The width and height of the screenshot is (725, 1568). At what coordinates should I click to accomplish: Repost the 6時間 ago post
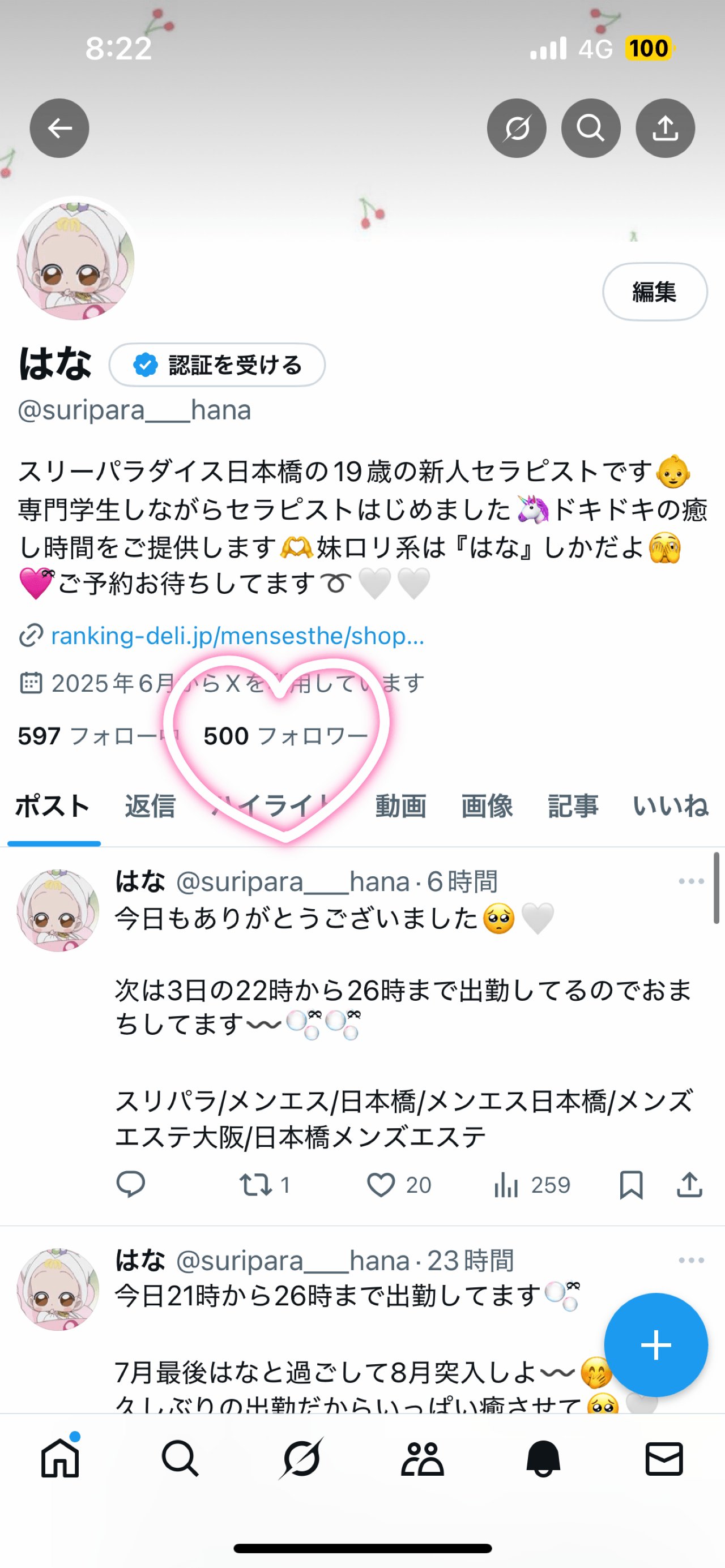(x=255, y=1185)
